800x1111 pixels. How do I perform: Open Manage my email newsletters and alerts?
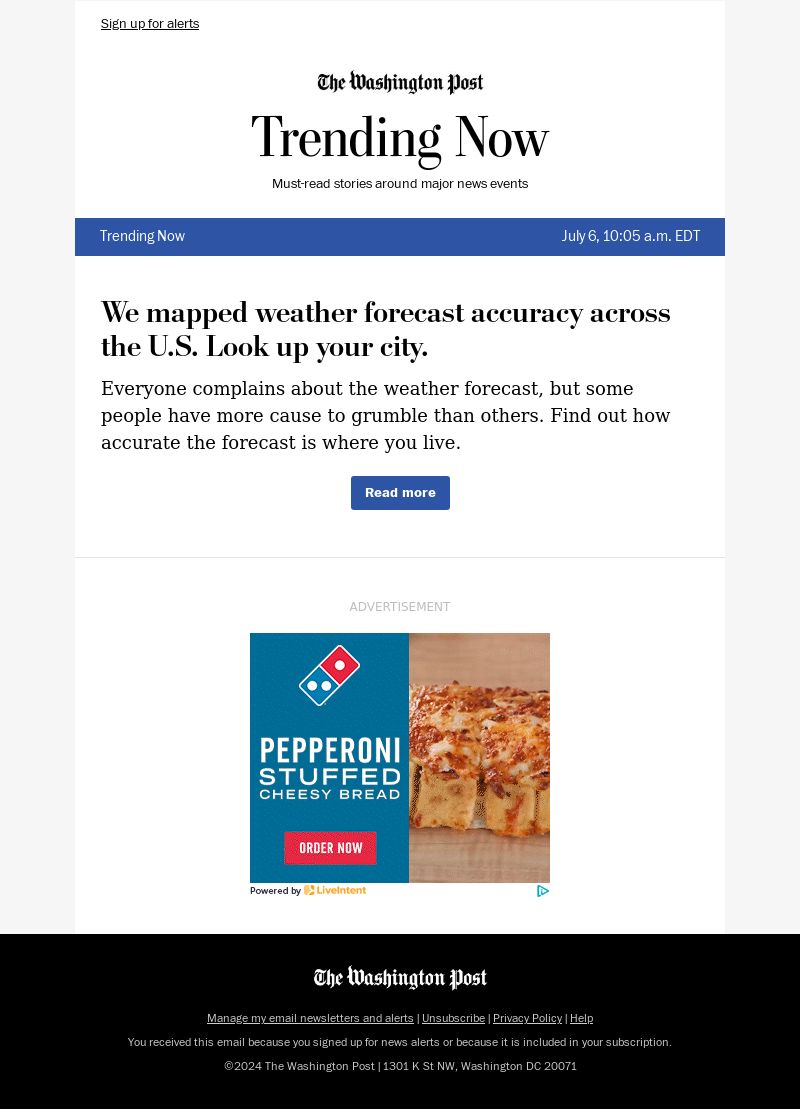point(310,1018)
